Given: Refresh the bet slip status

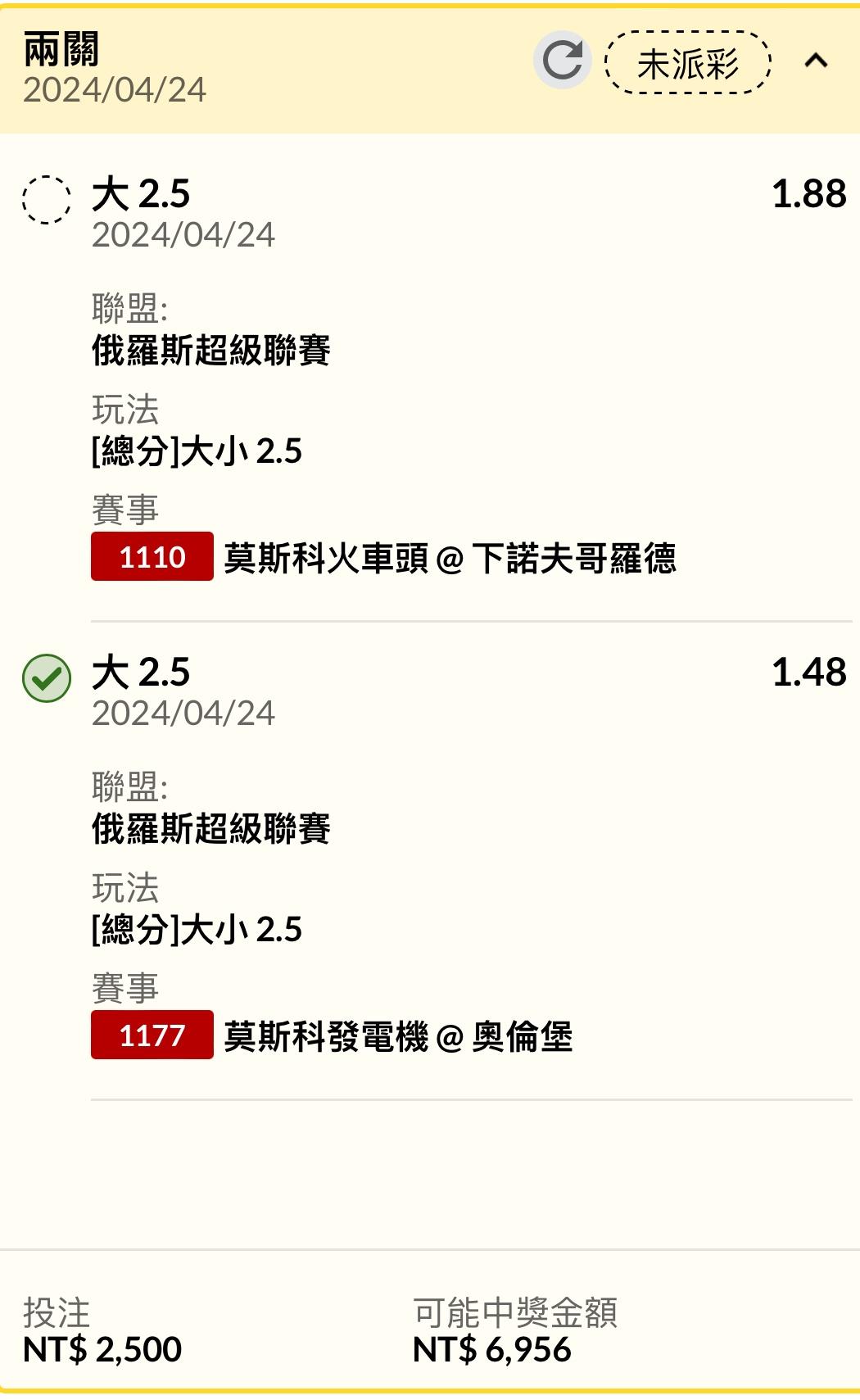Looking at the screenshot, I should point(562,61).
